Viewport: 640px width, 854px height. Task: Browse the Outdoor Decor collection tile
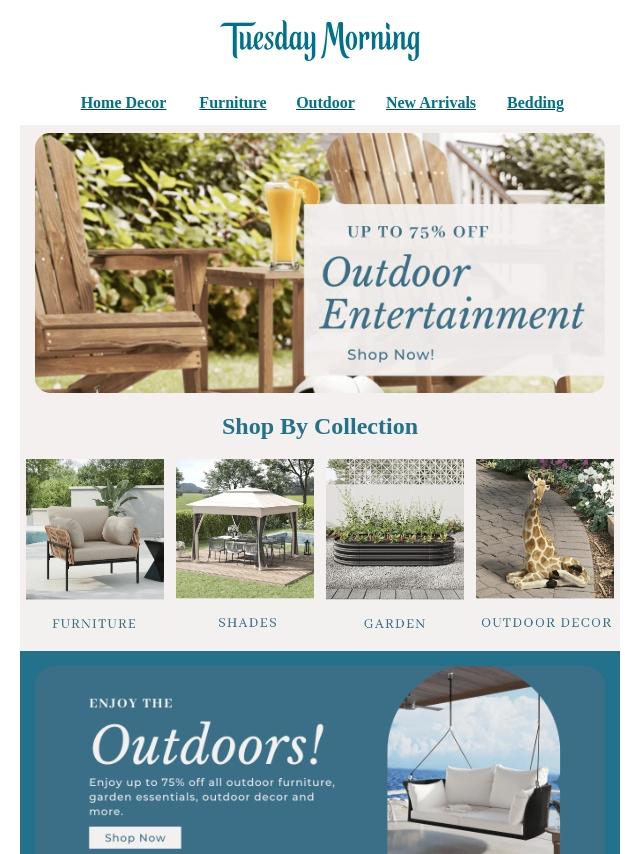545,529
